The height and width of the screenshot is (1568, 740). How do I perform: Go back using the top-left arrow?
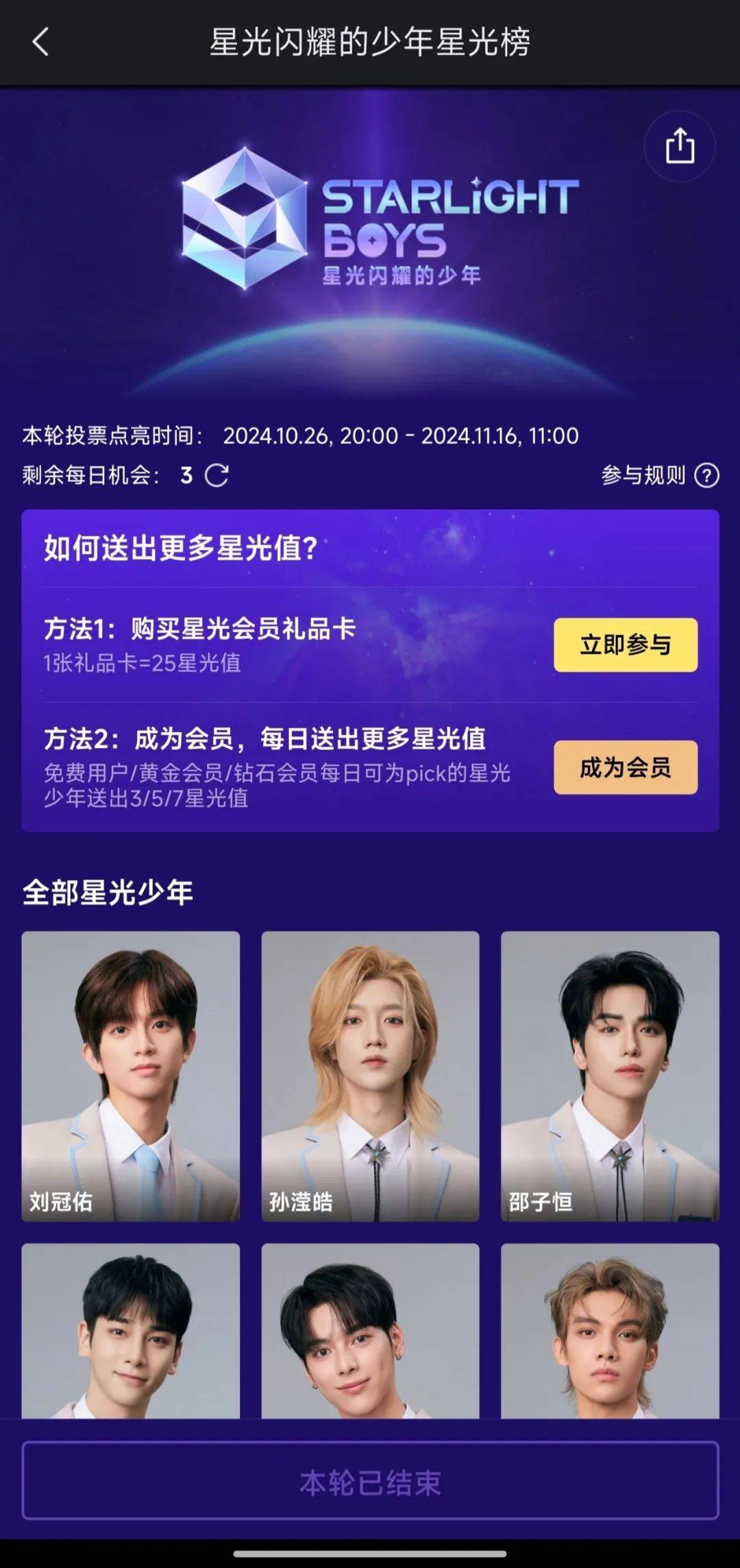click(41, 42)
